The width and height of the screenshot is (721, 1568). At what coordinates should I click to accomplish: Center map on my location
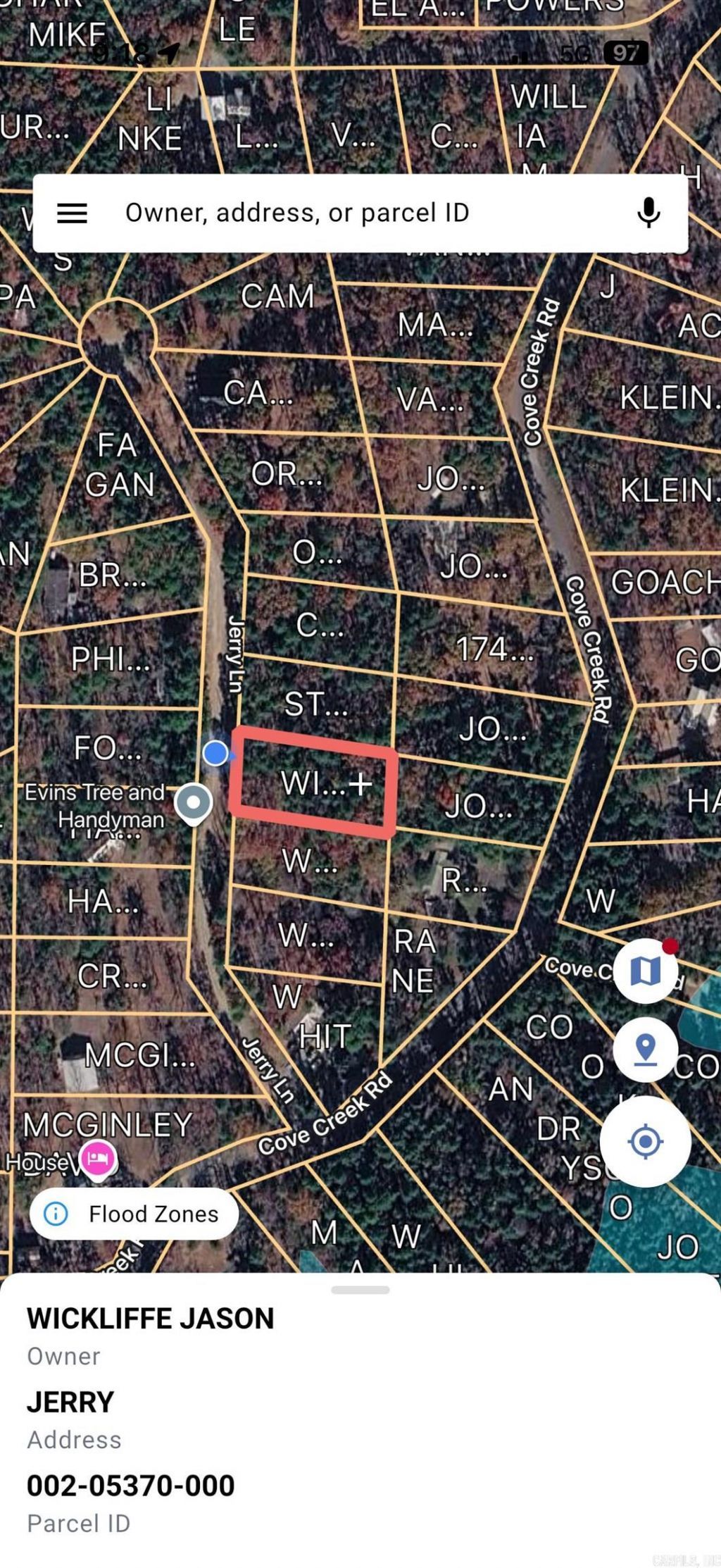(x=645, y=1141)
